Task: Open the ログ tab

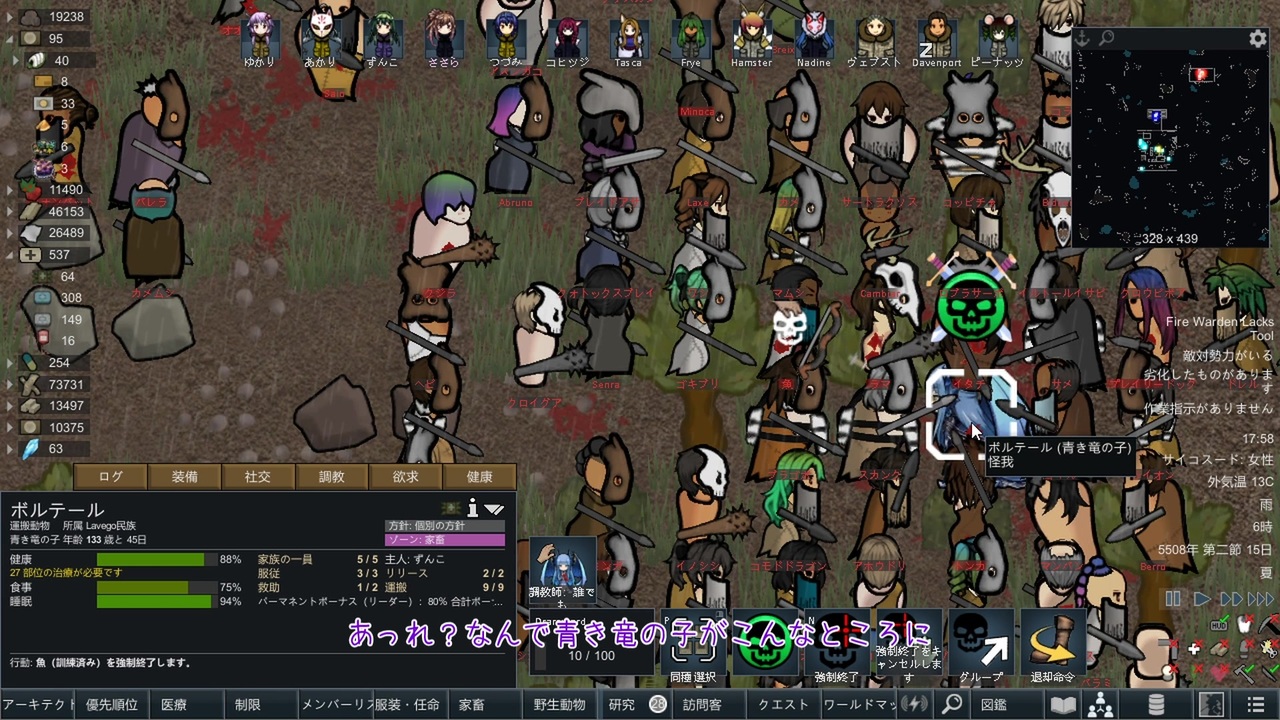Action: tap(110, 477)
